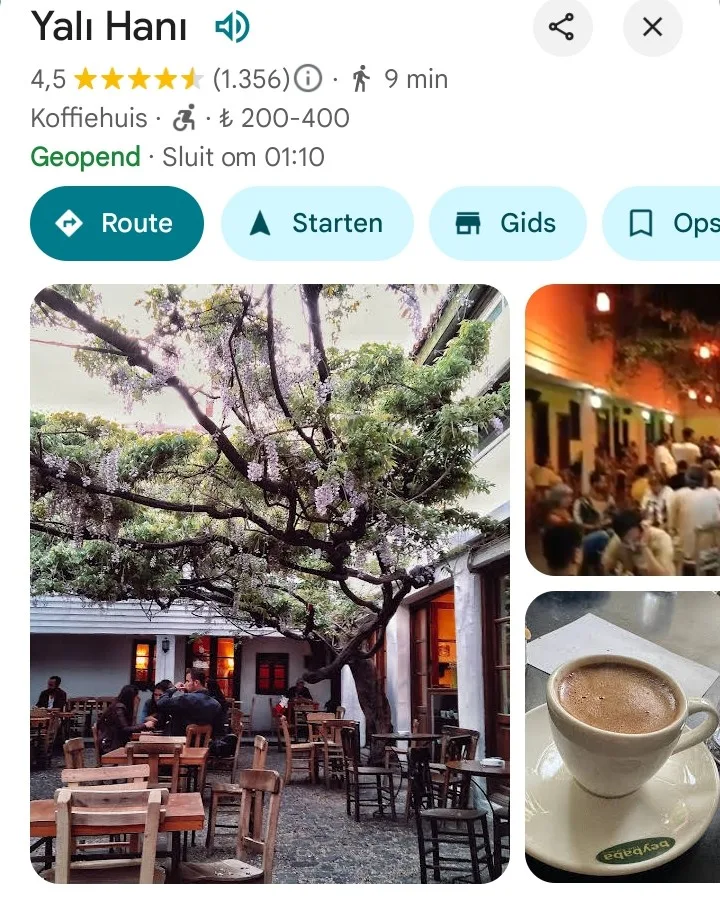Share this place
The image size is (720, 911).
click(562, 27)
